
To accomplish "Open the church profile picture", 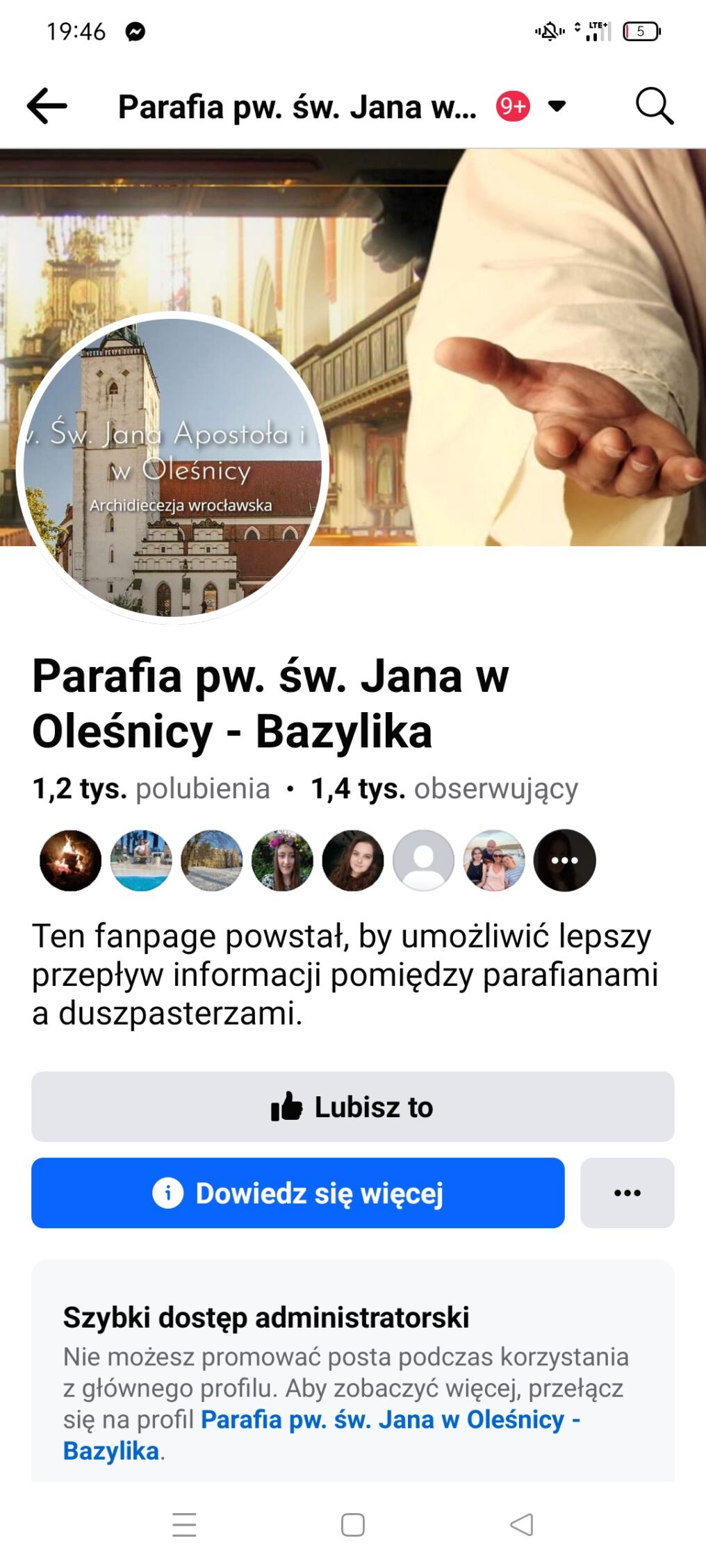I will 172,468.
